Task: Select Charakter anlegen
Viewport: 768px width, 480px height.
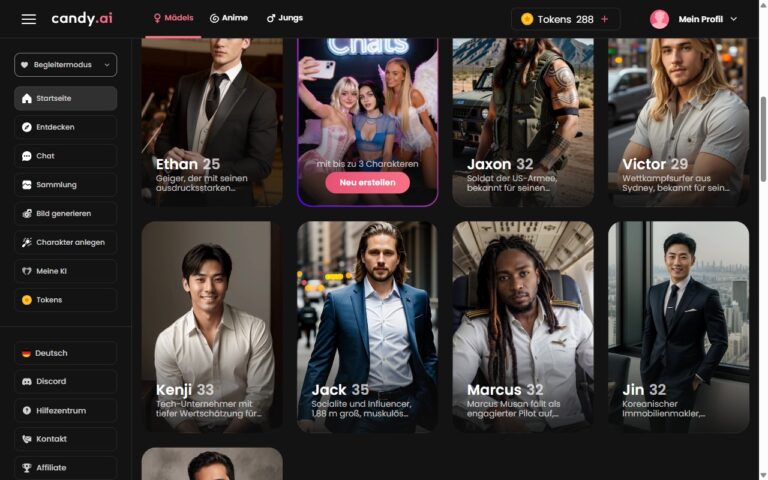Action: click(x=65, y=243)
